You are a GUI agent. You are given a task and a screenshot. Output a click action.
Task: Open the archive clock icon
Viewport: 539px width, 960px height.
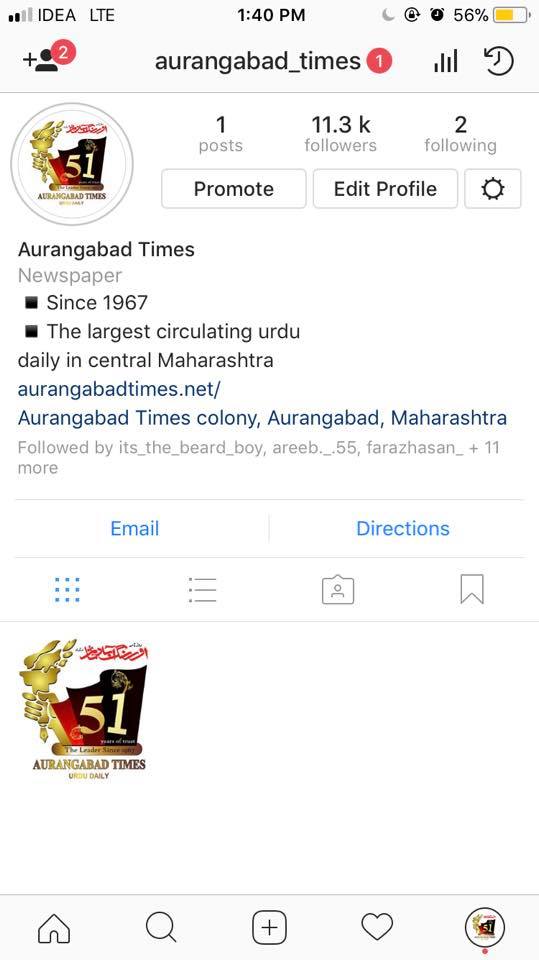point(499,61)
